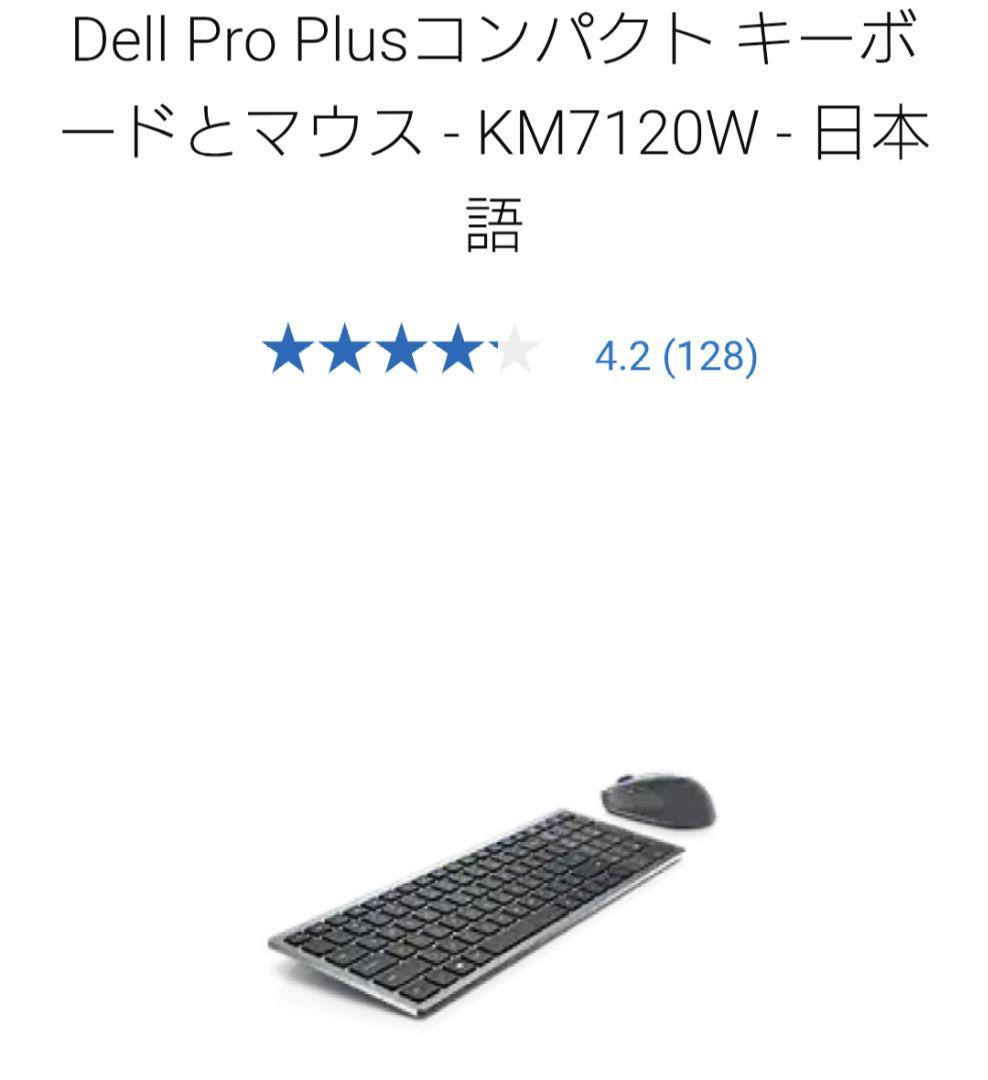Open the 4.2 (128) reviews rating link
The height and width of the screenshot is (1080, 988).
pyautogui.click(x=675, y=356)
